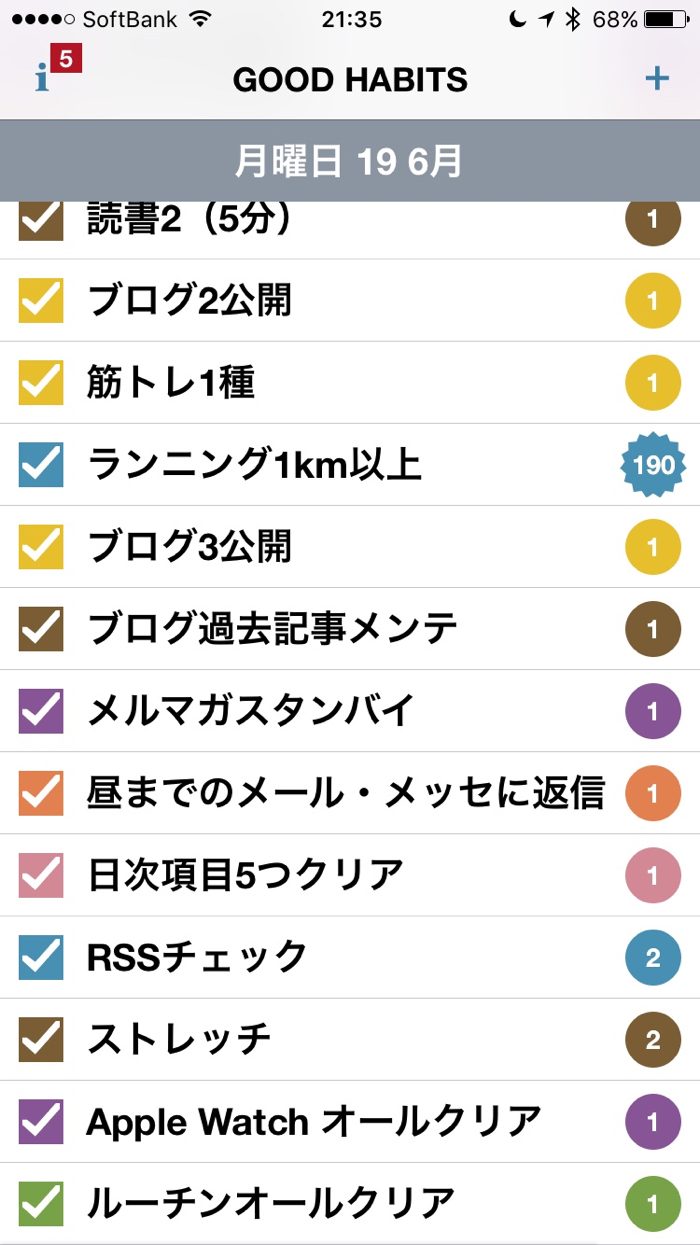Toggle the メルマガスタンバイ checkbox

(x=41, y=711)
